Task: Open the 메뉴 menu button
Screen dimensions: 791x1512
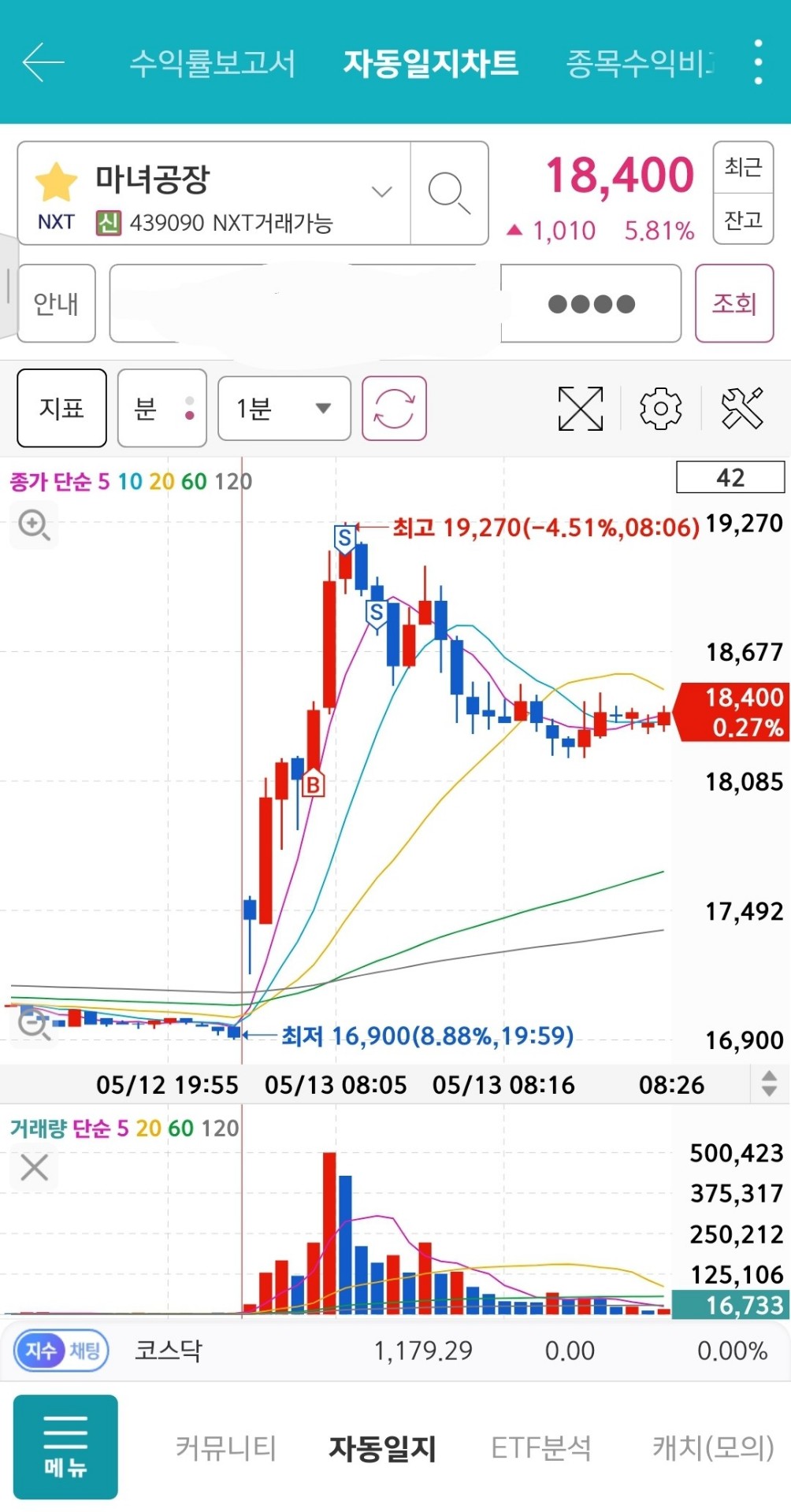Action: 65,1447
